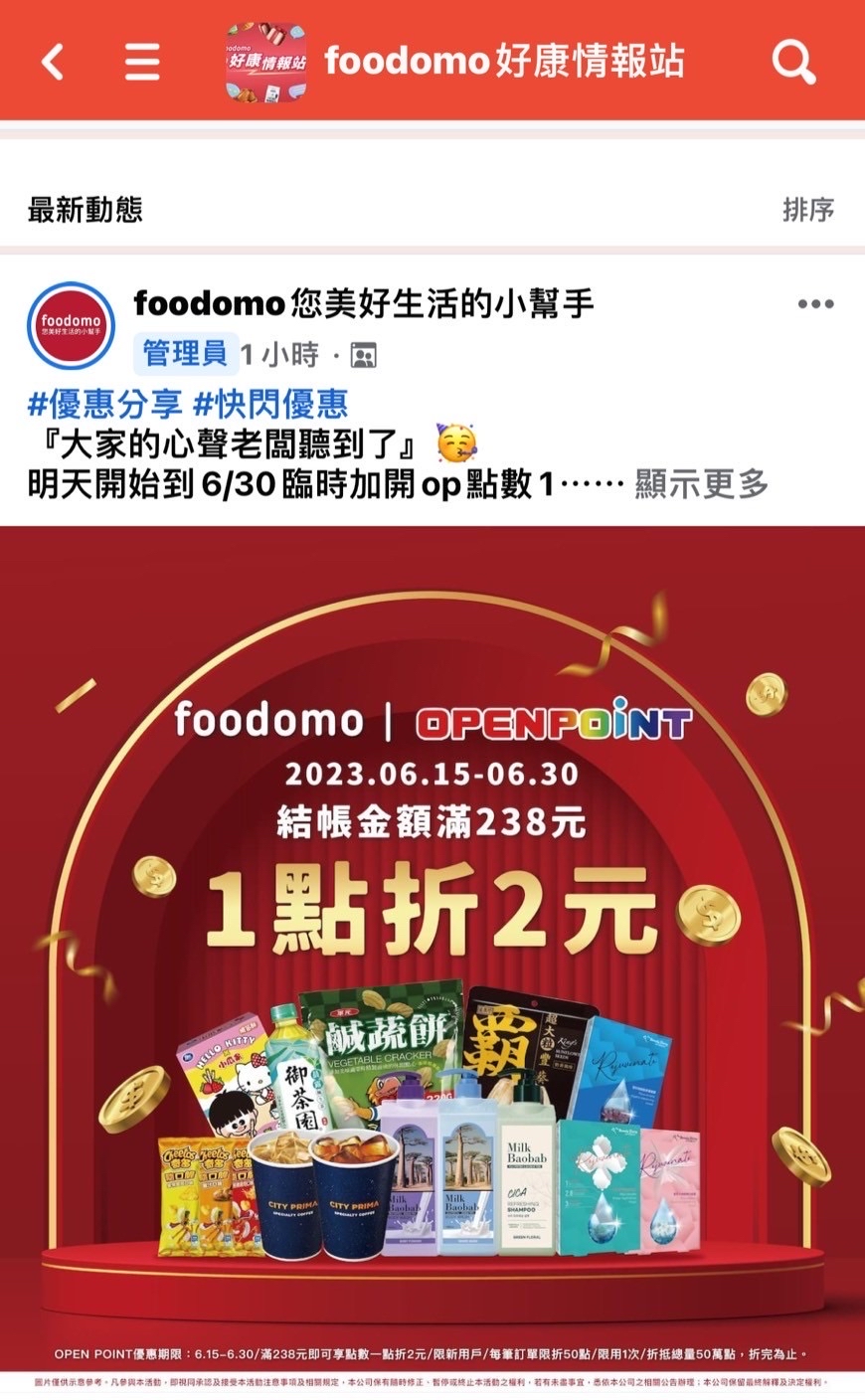The height and width of the screenshot is (1400, 865).
Task: Open the post's three-dot options menu
Action: click(815, 305)
